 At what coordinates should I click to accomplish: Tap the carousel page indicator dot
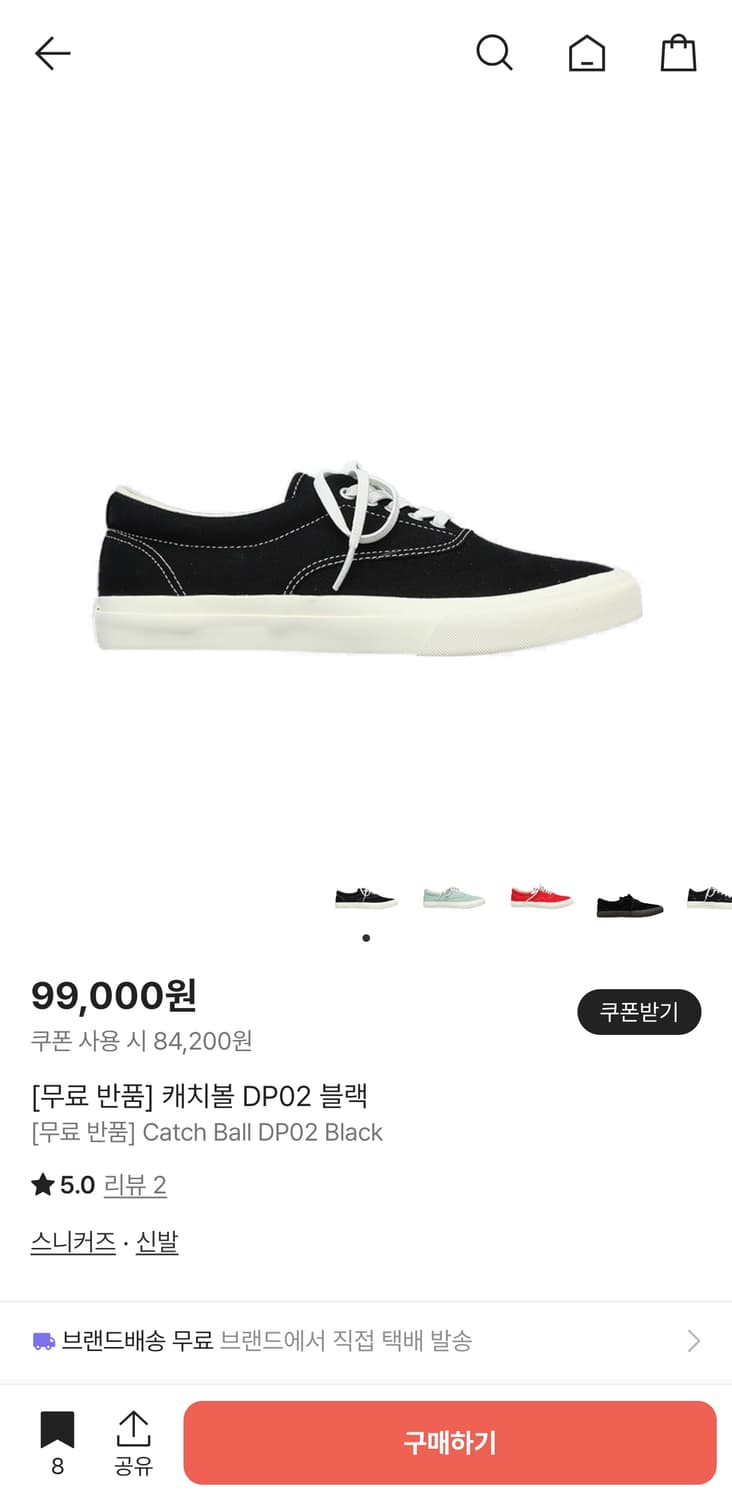click(x=366, y=938)
